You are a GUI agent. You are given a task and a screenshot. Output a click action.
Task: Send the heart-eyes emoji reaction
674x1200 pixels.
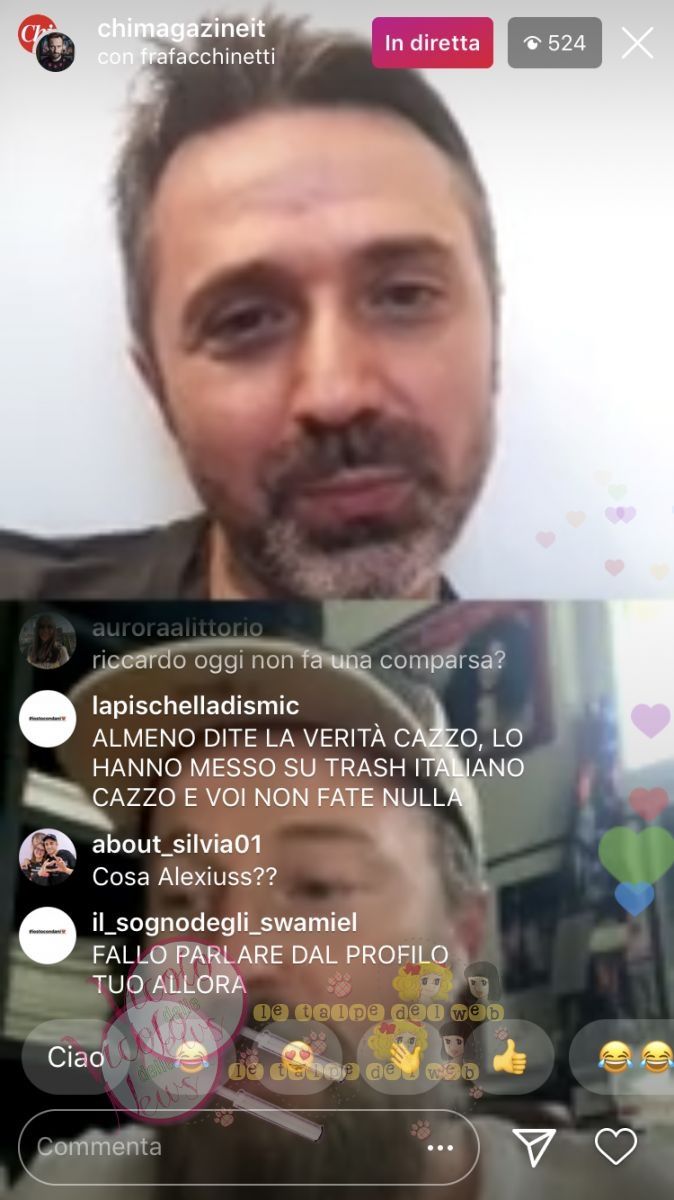[x=298, y=1057]
